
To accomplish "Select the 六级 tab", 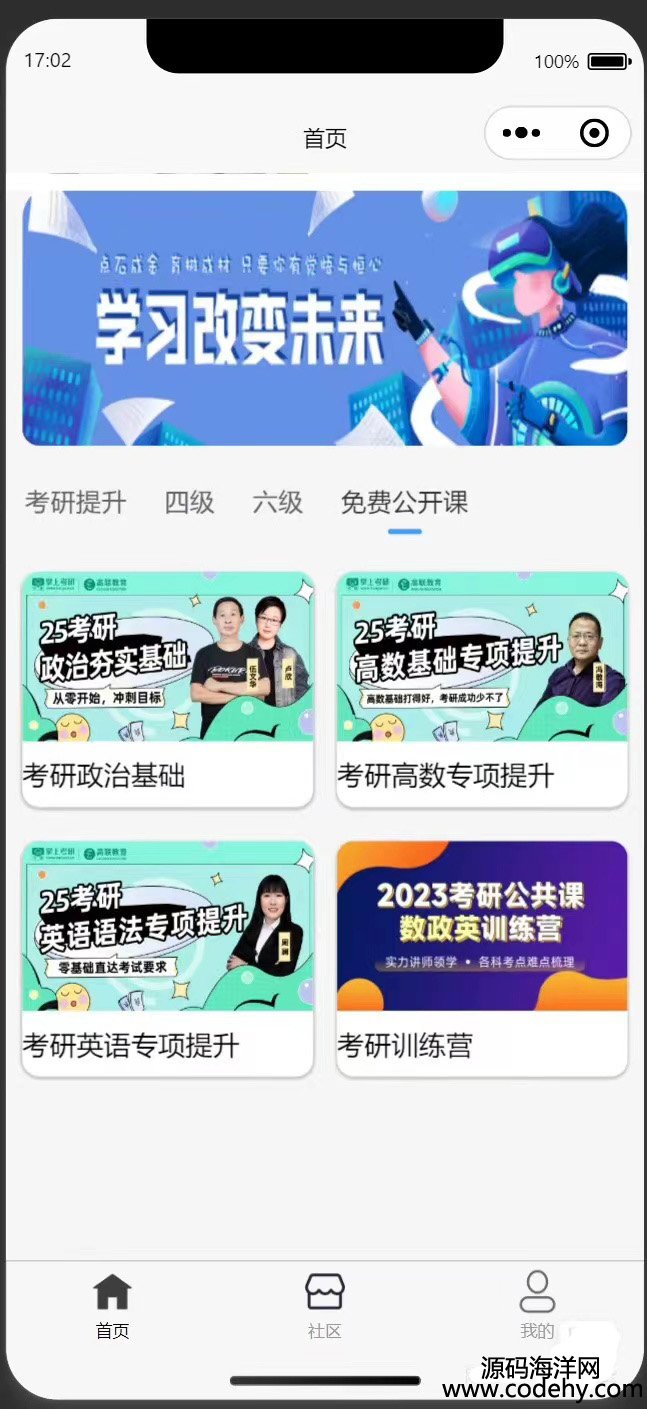I will coord(277,502).
